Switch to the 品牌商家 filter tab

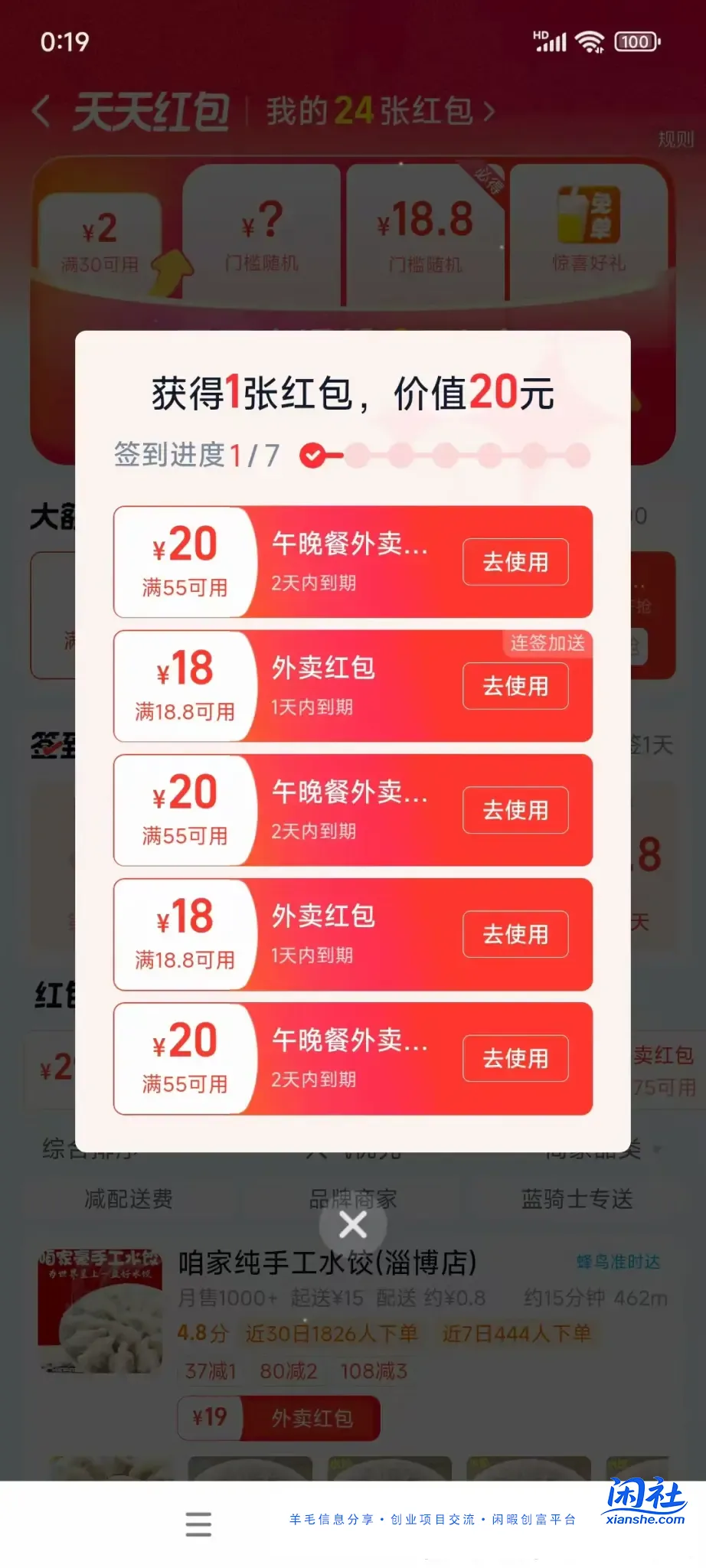(x=352, y=1198)
